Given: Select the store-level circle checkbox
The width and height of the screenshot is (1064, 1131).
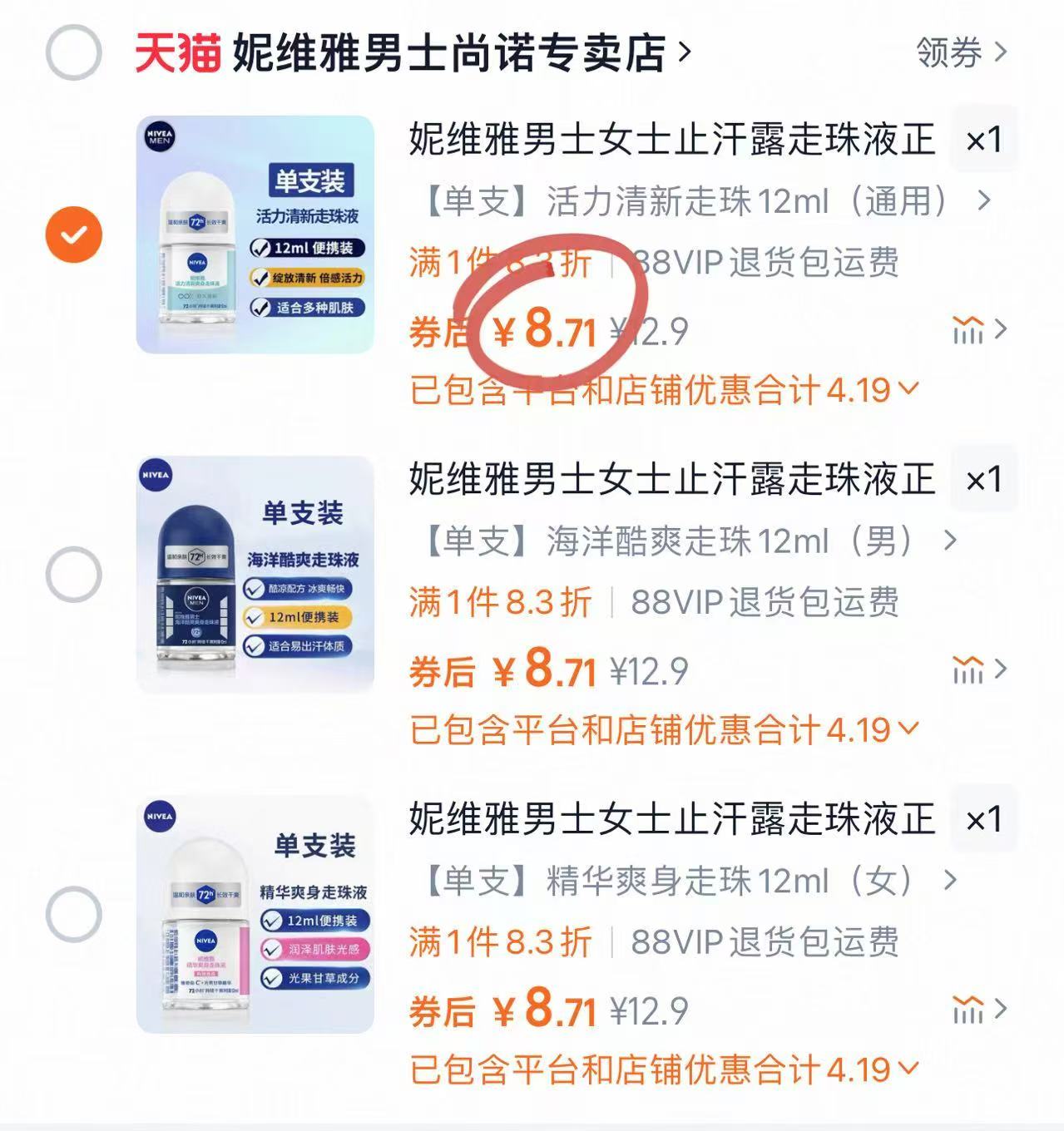Looking at the screenshot, I should [75, 52].
